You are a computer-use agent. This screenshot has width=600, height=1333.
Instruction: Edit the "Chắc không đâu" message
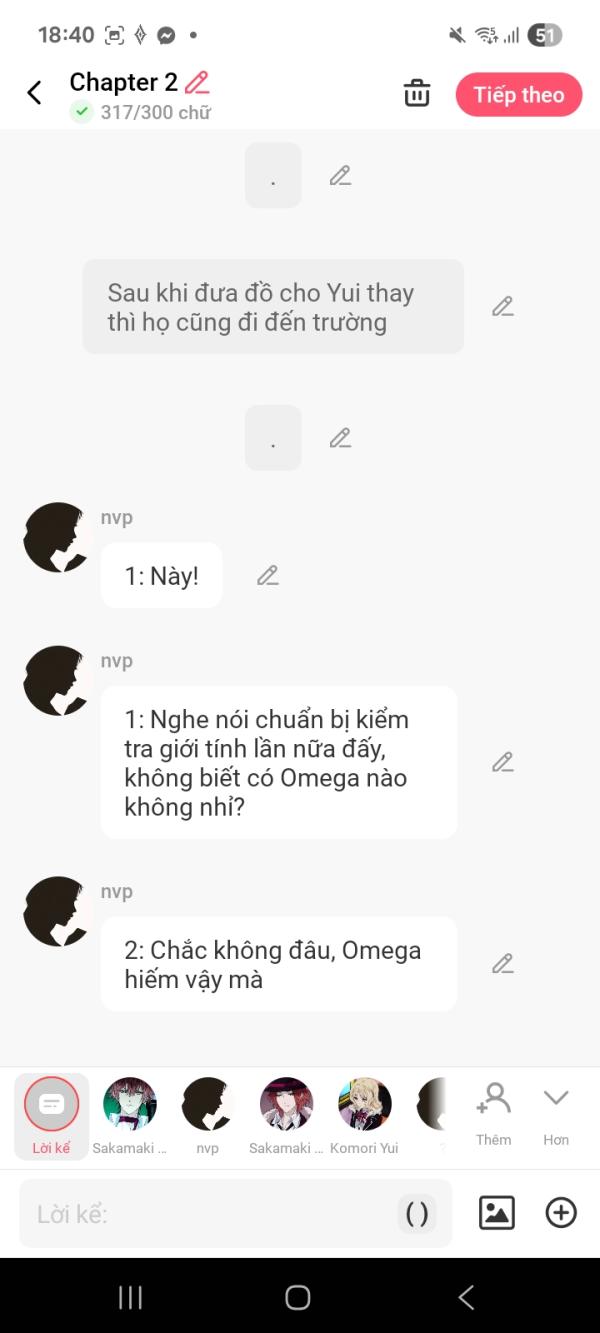tap(502, 964)
